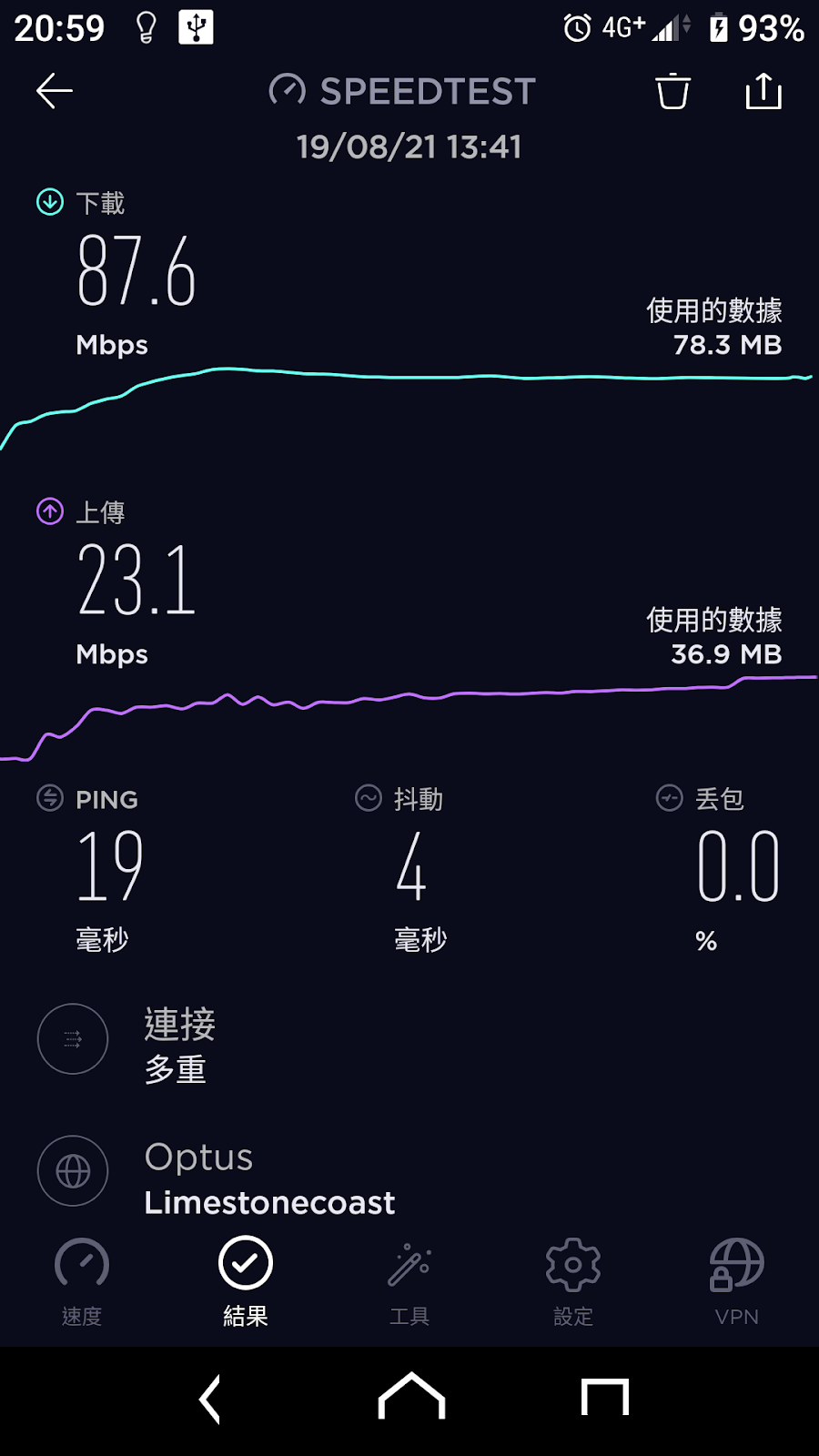This screenshot has width=819, height=1456.
Task: Switch to the 速度 tab
Action: [x=82, y=1281]
